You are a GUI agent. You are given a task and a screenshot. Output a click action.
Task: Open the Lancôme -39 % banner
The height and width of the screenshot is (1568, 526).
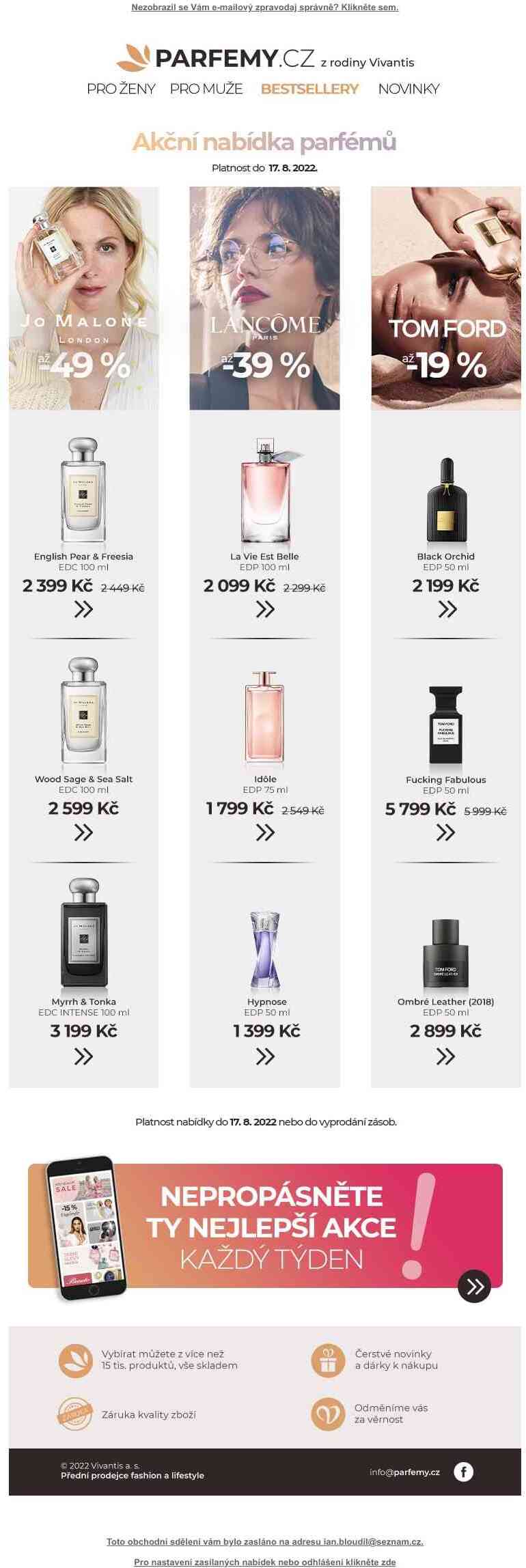[x=264, y=298]
